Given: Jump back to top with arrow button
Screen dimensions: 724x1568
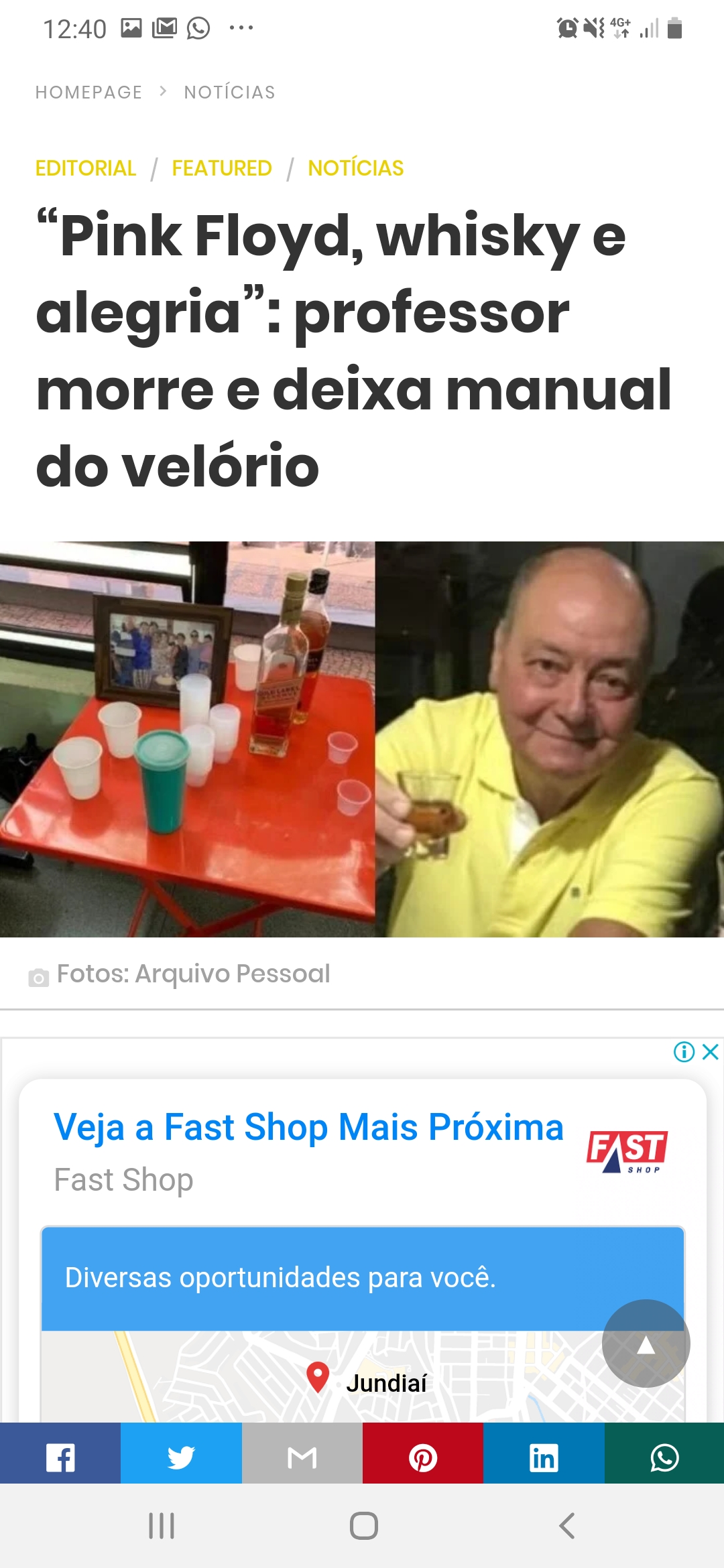Looking at the screenshot, I should [646, 1344].
